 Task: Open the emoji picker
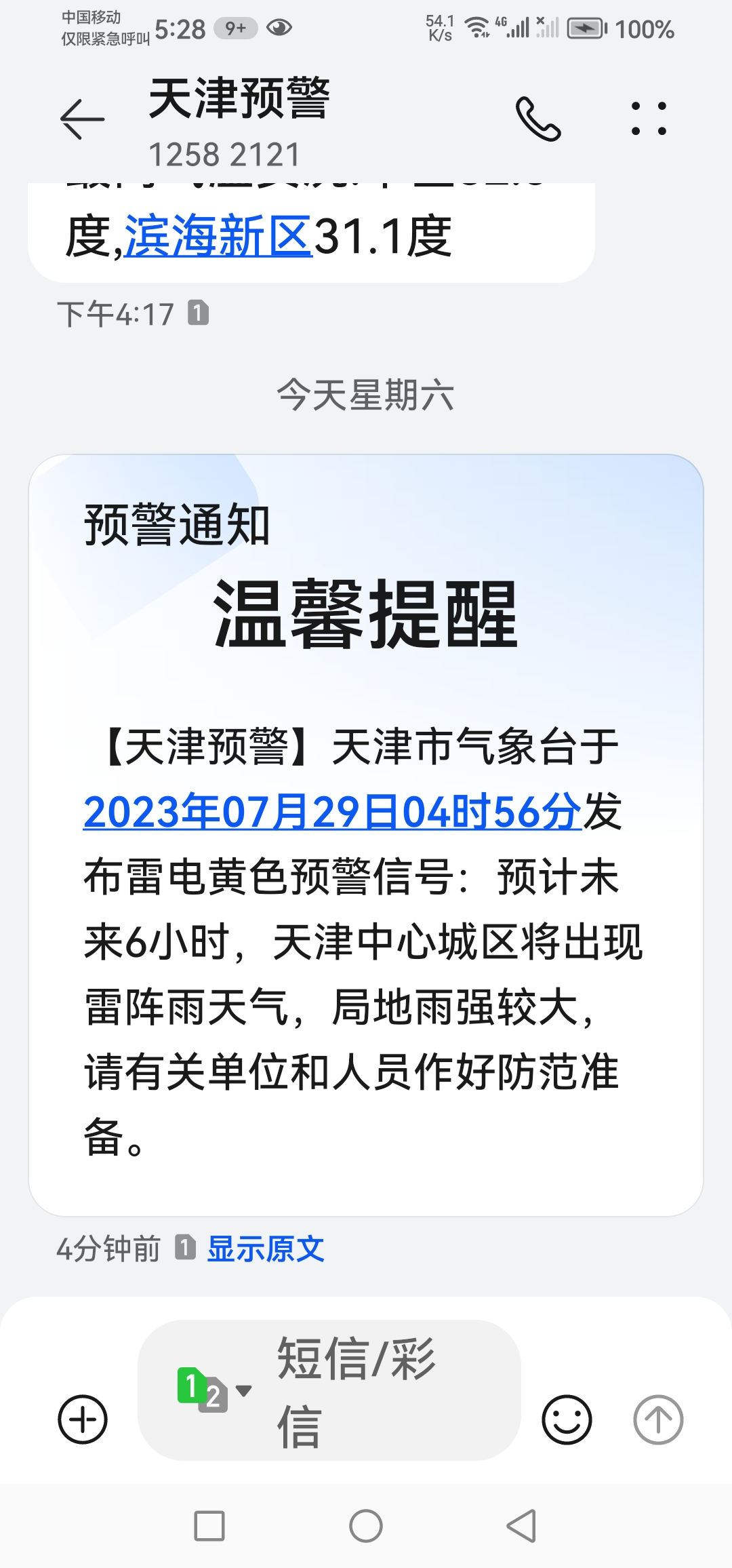coord(567,1419)
